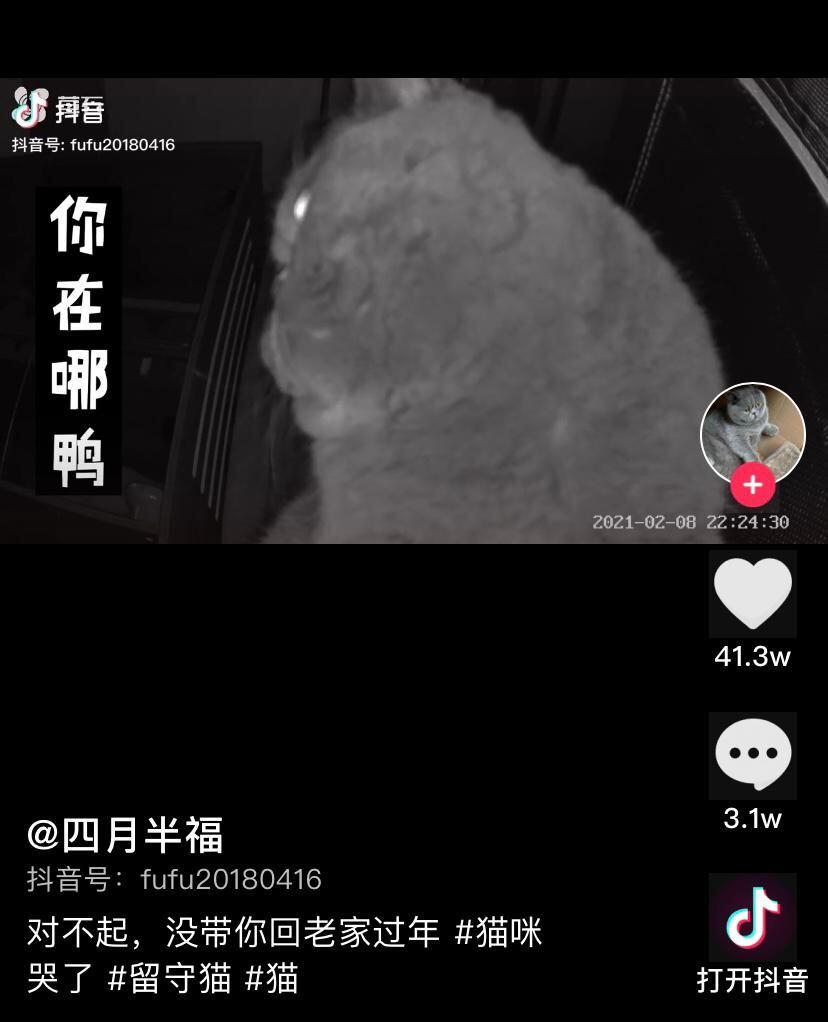Follow the creator with the plus button
Screen dimensions: 828x1022
(752, 486)
